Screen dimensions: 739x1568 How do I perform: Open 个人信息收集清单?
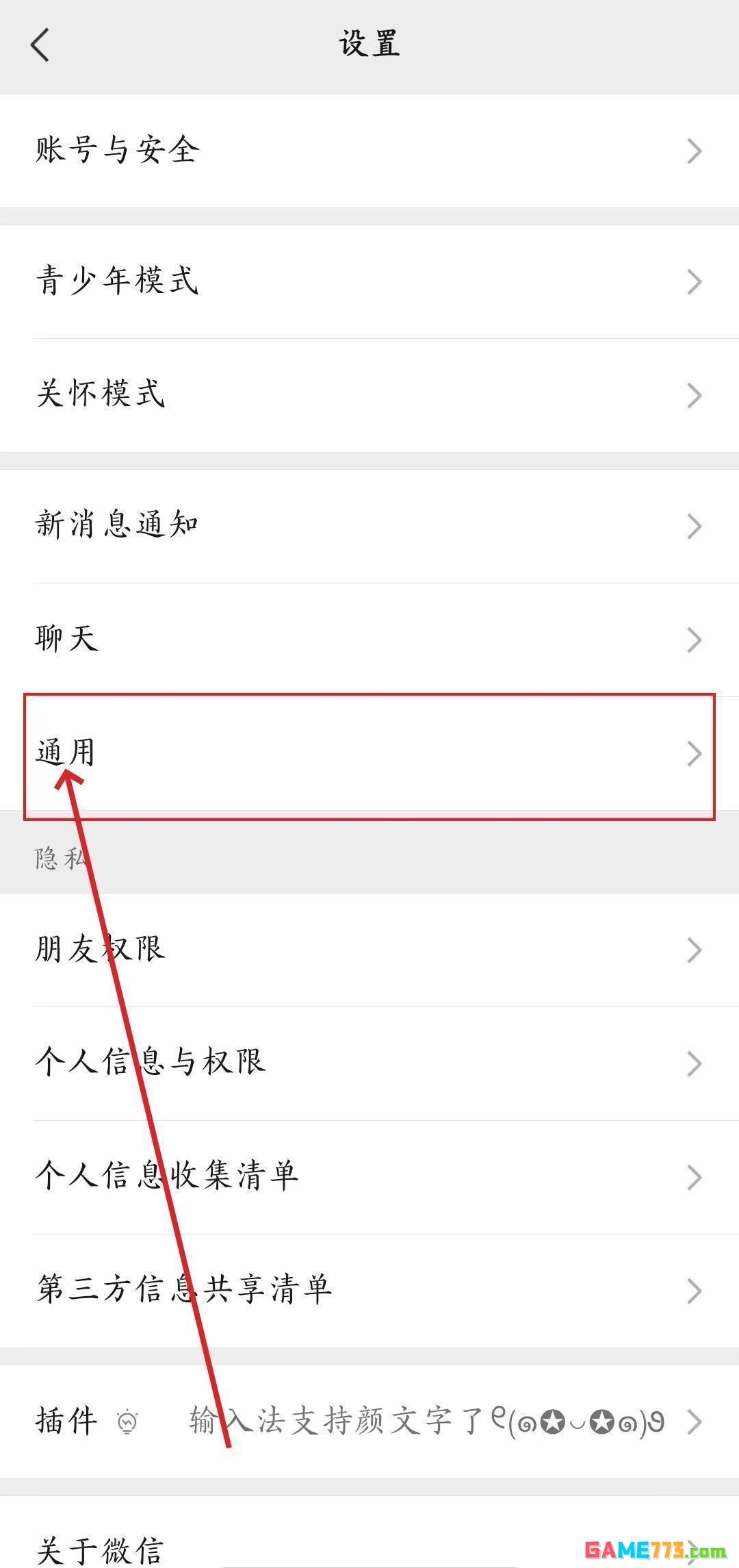(369, 1177)
